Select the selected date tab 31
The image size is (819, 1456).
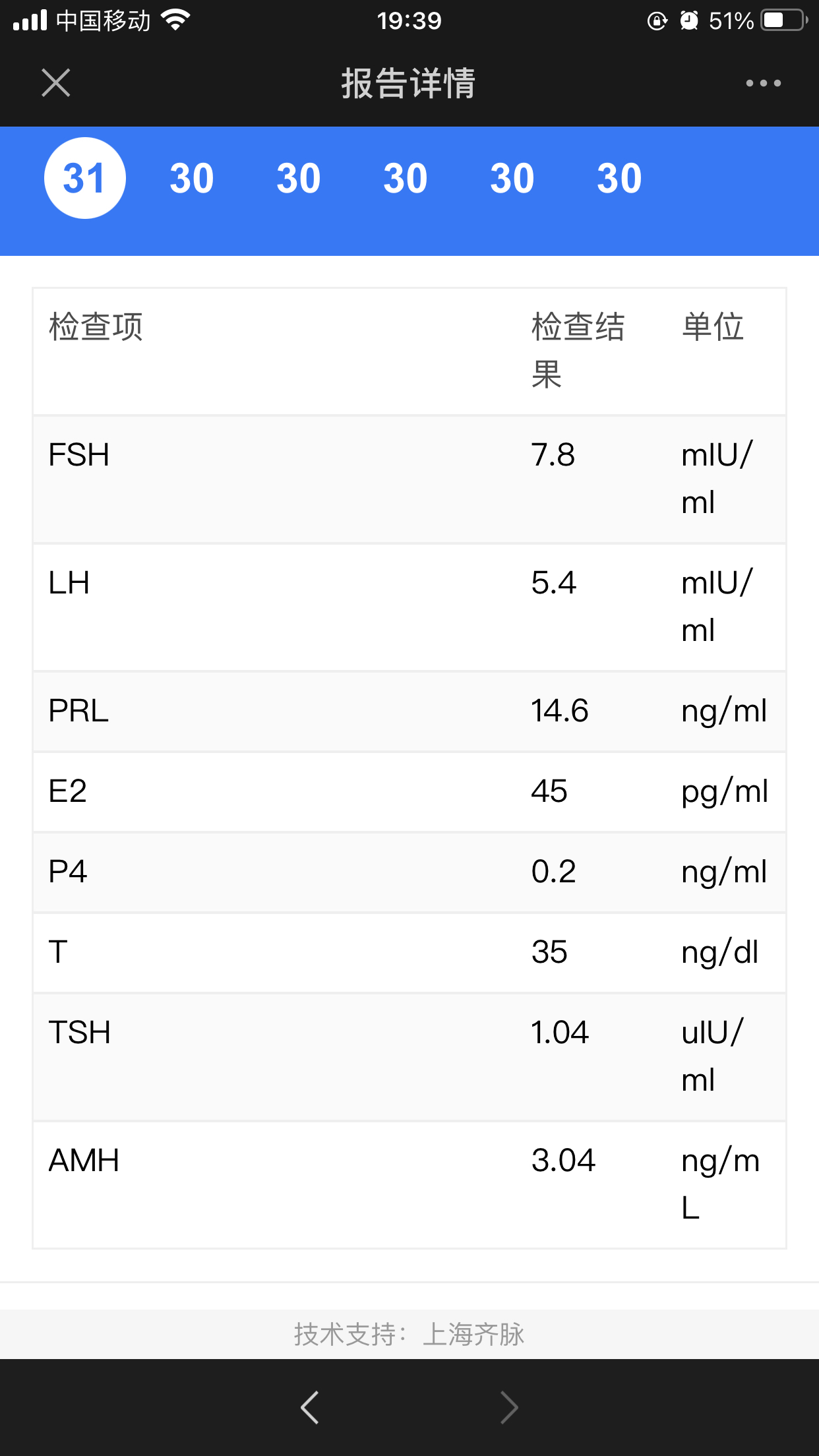pos(84,178)
